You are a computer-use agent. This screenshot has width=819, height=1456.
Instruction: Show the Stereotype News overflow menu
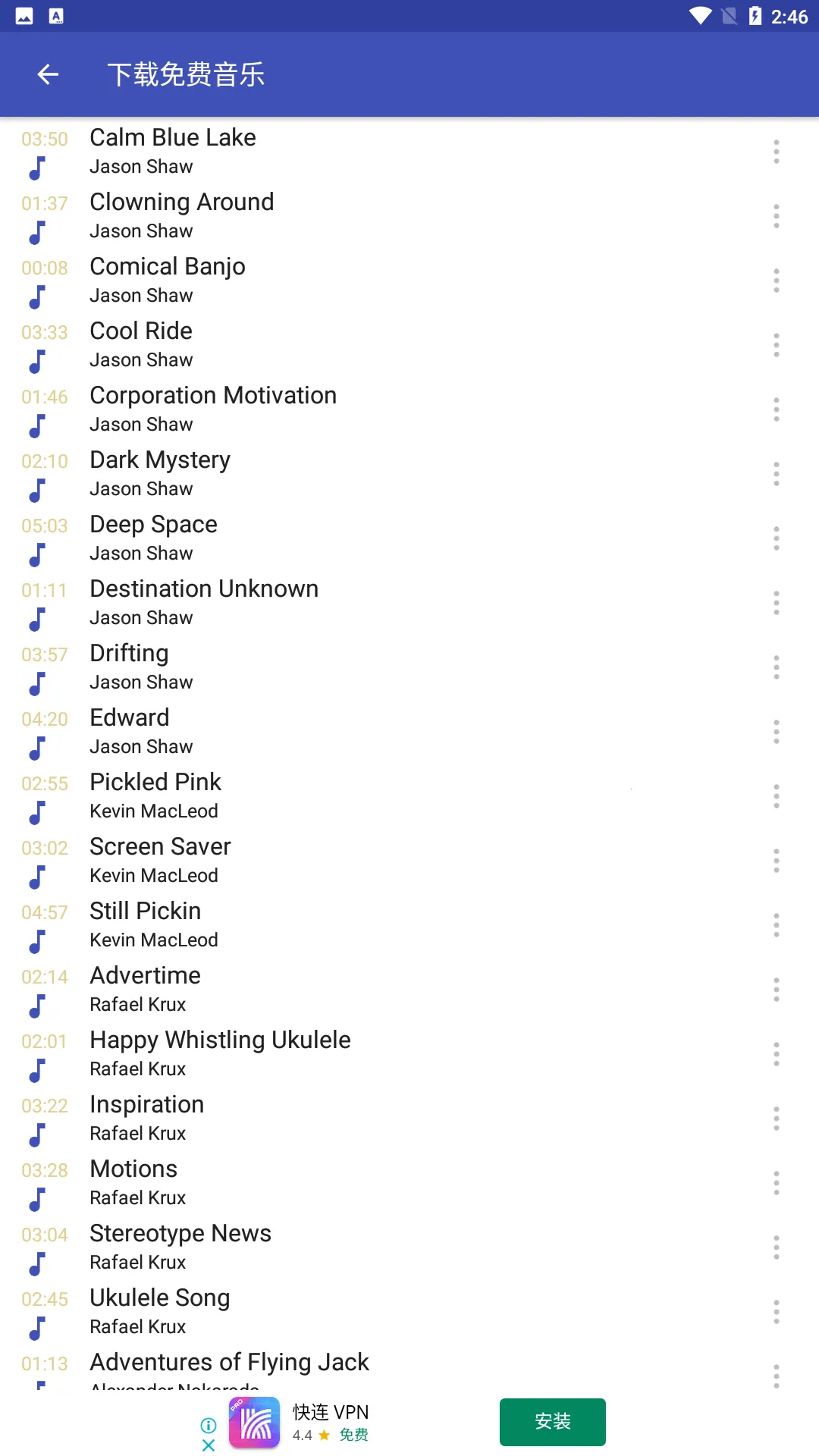pos(776,1247)
